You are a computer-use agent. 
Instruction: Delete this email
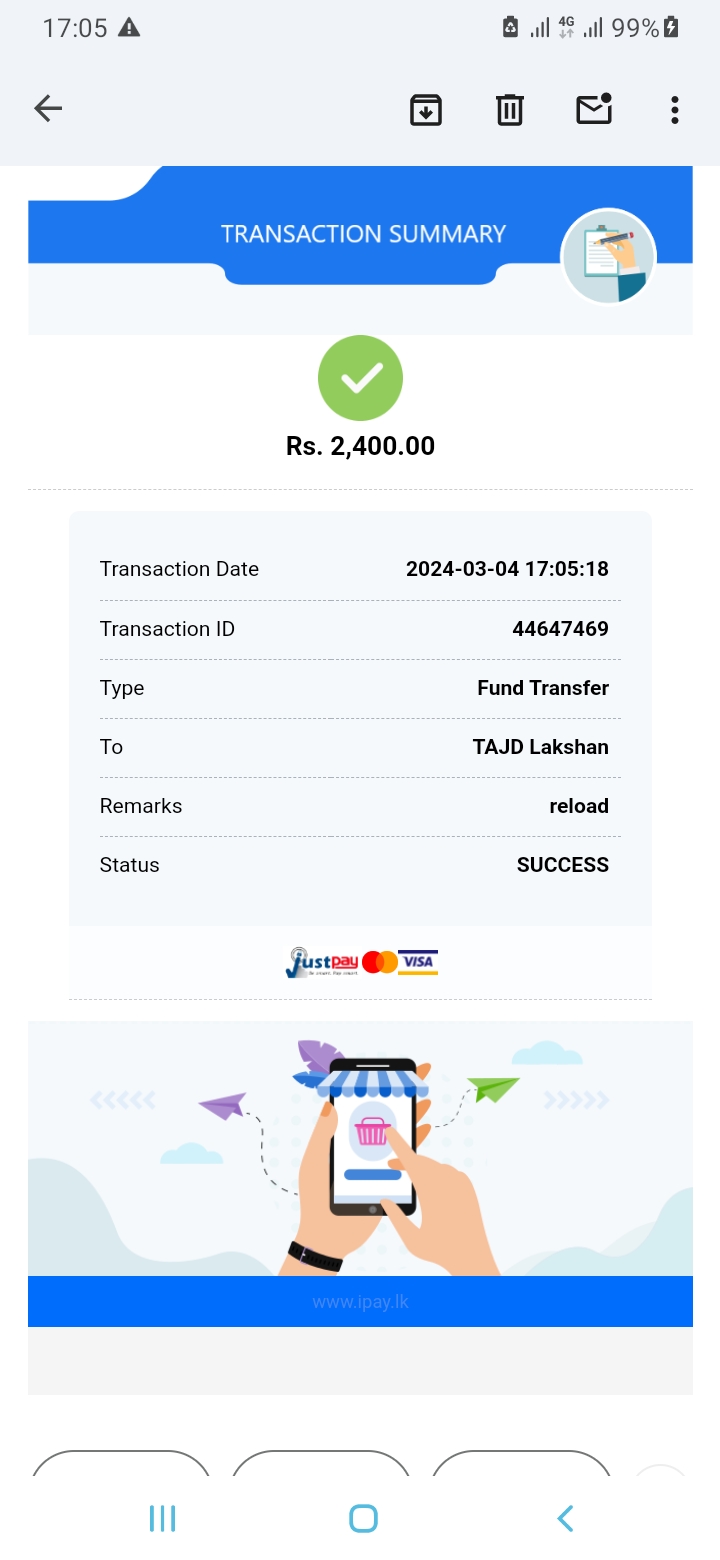pyautogui.click(x=510, y=109)
